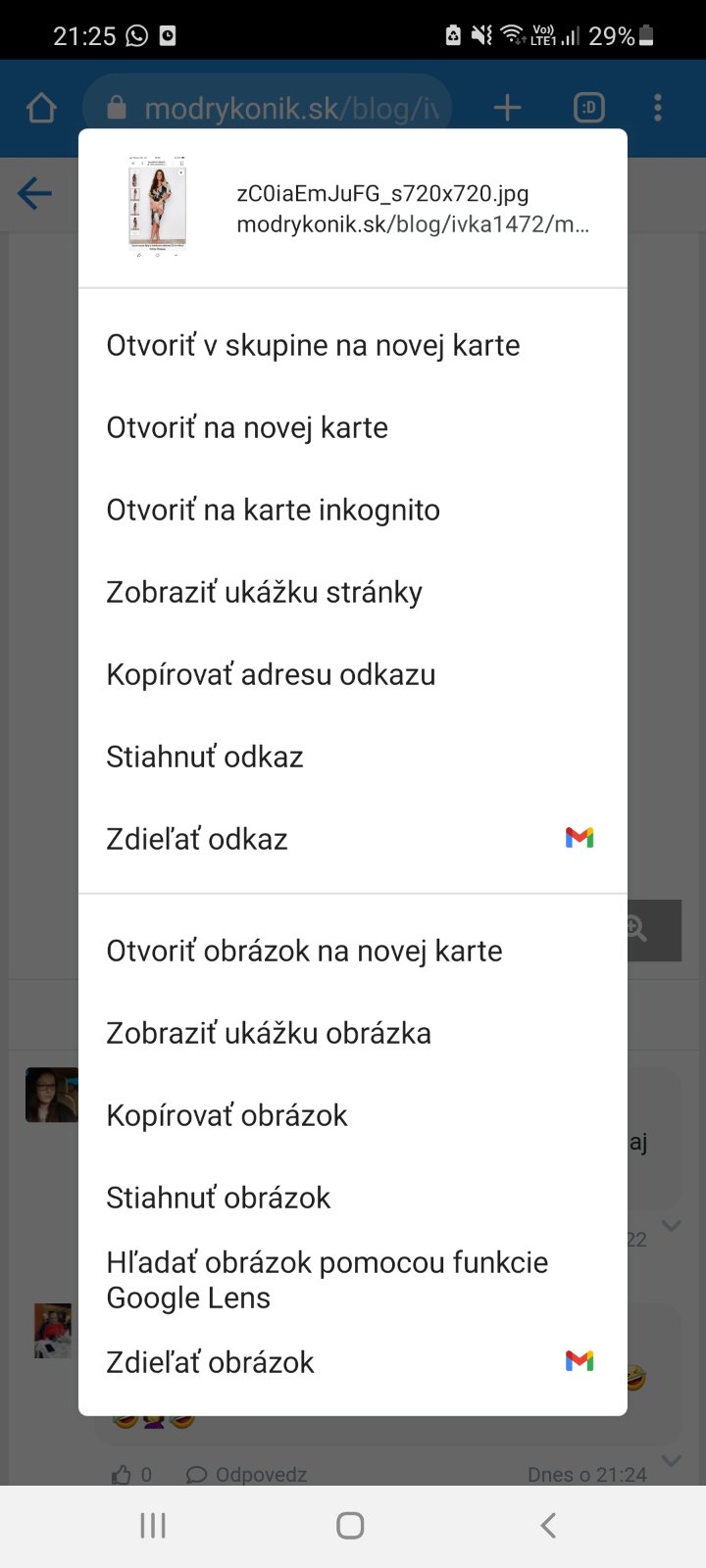
Task: Tap 'Zdieľať obrázok' menu item
Action: (x=210, y=1363)
